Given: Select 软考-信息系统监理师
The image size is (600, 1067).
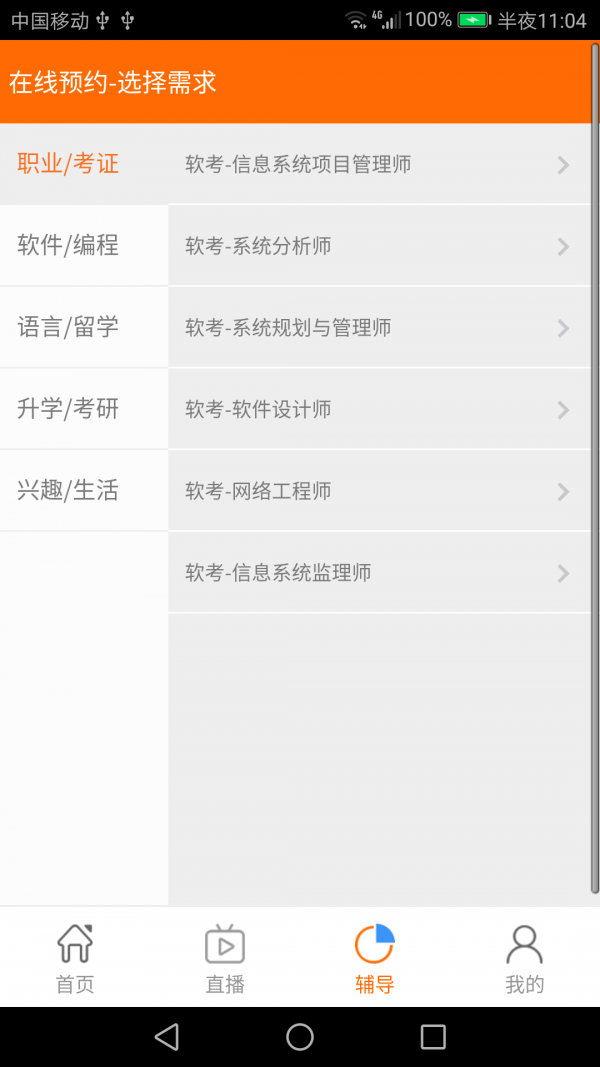Looking at the screenshot, I should pos(378,573).
